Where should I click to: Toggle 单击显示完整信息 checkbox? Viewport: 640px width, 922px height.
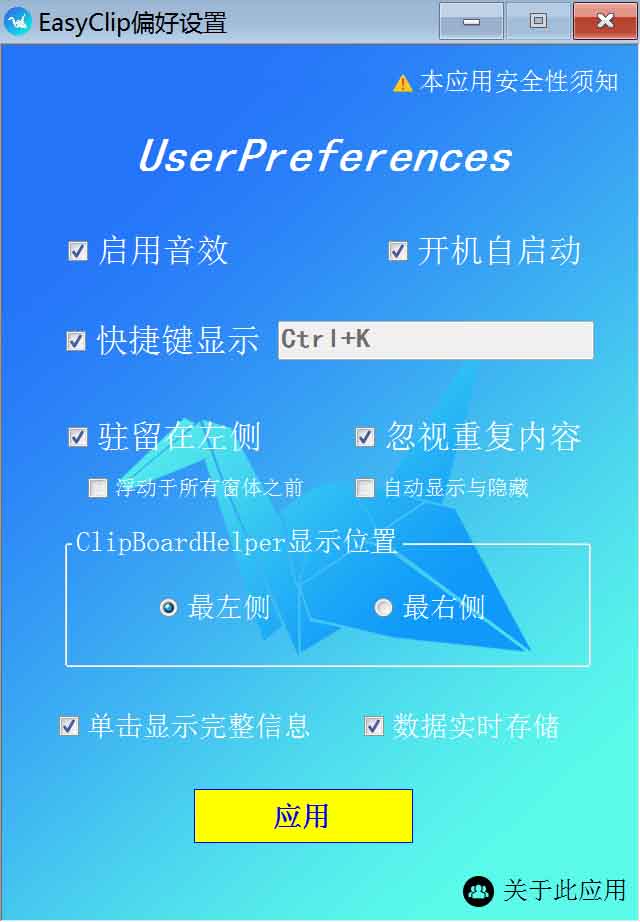click(x=69, y=726)
